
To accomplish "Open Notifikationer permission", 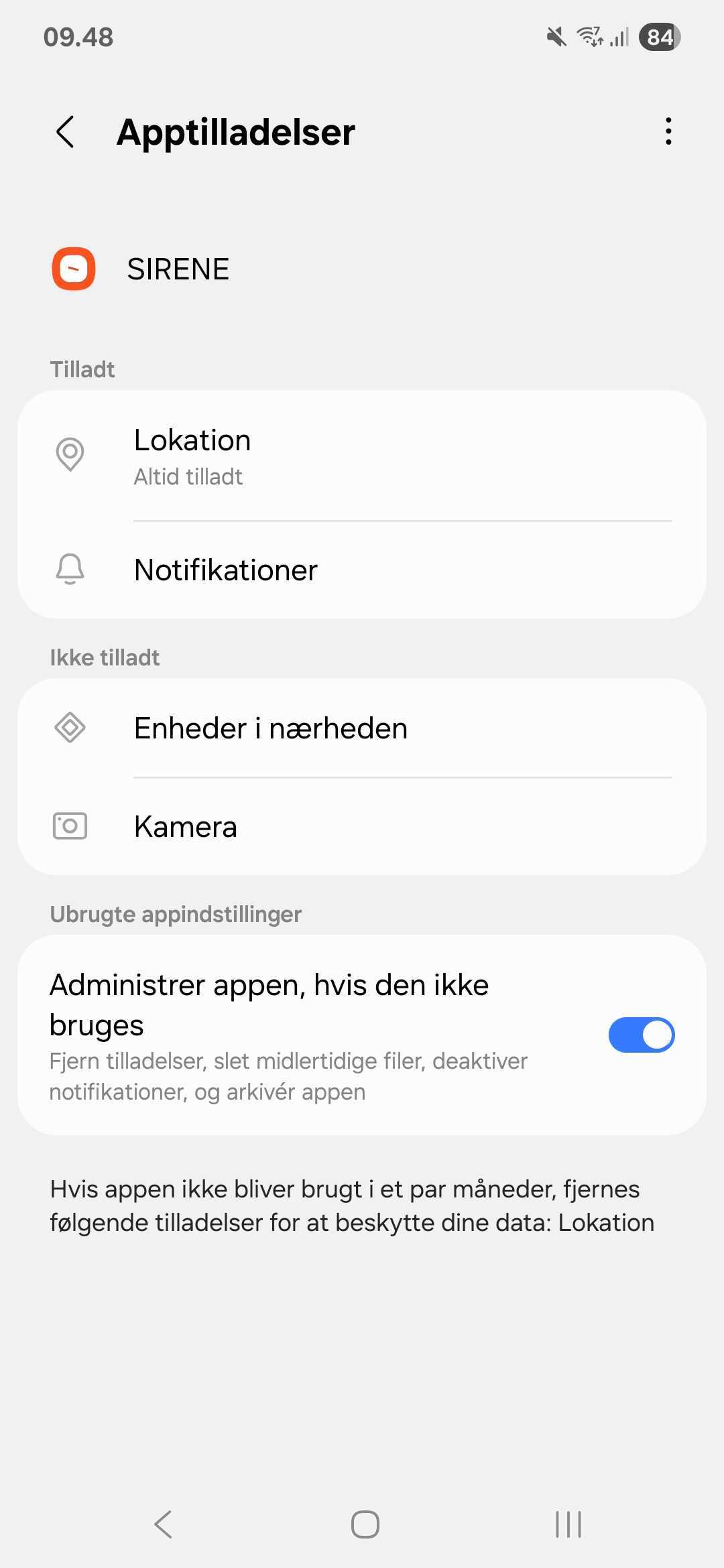I will [362, 570].
